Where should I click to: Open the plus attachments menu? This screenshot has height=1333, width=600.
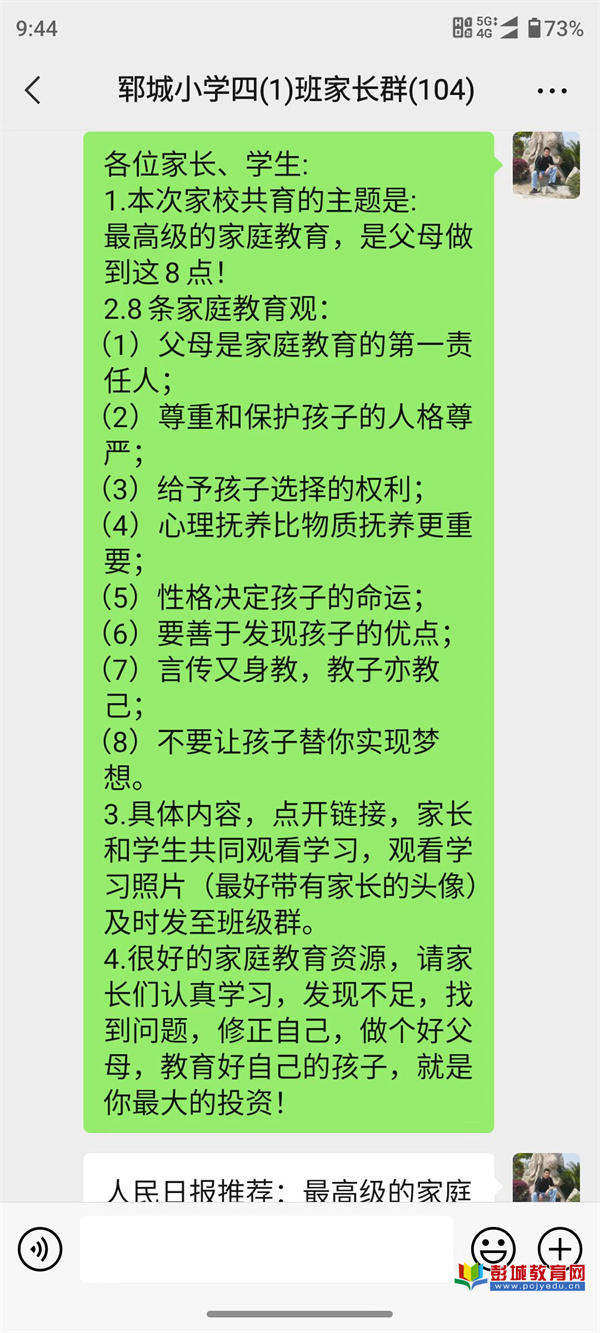(560, 1248)
